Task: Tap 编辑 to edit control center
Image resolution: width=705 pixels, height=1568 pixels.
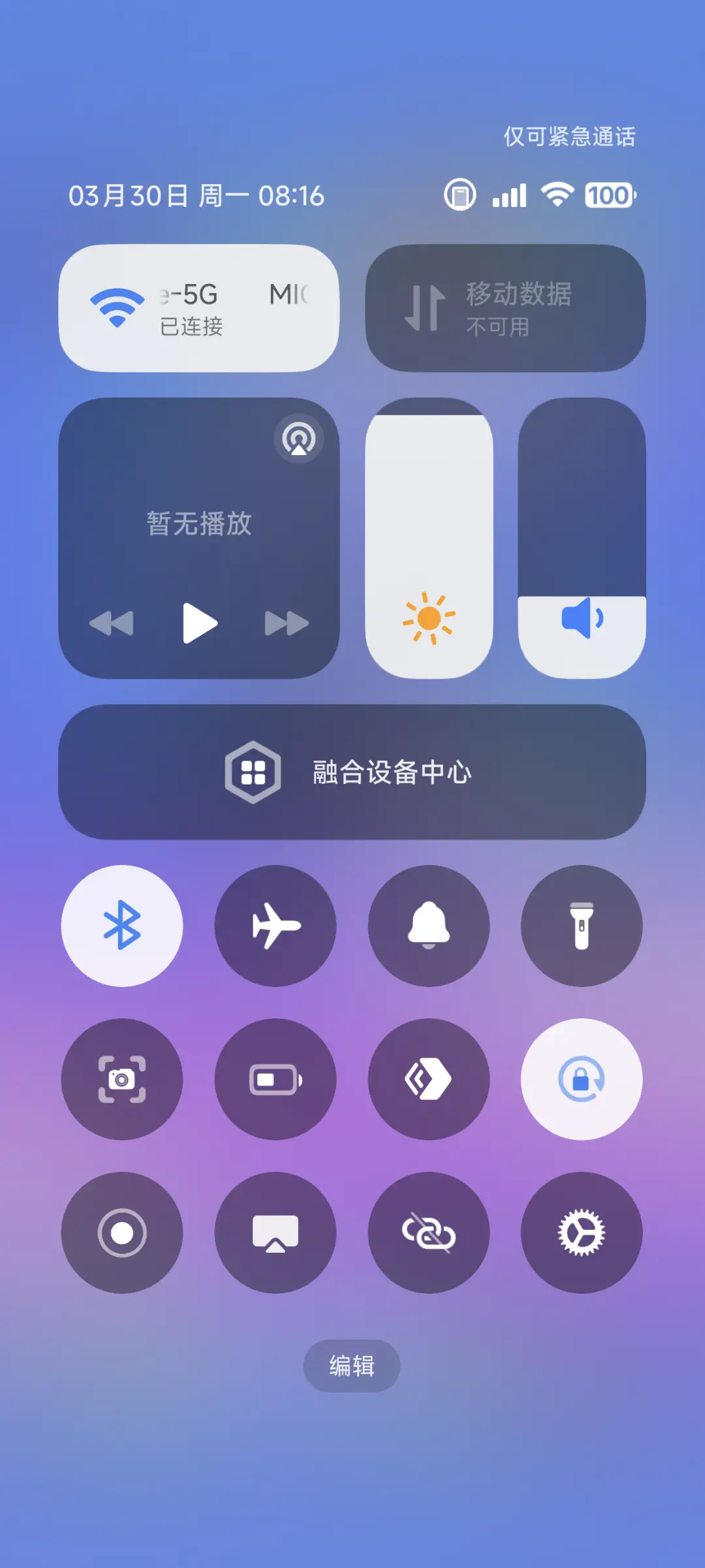Action: tap(351, 1366)
